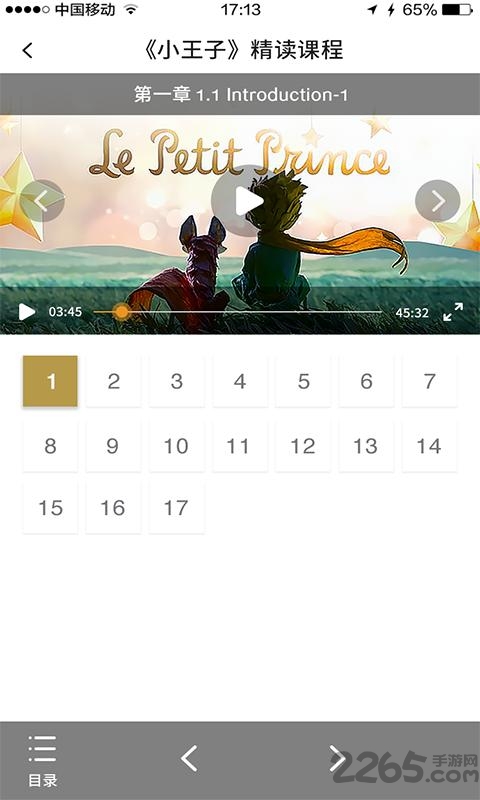Open the 目录 contents menu
The height and width of the screenshot is (800, 480).
(x=43, y=761)
